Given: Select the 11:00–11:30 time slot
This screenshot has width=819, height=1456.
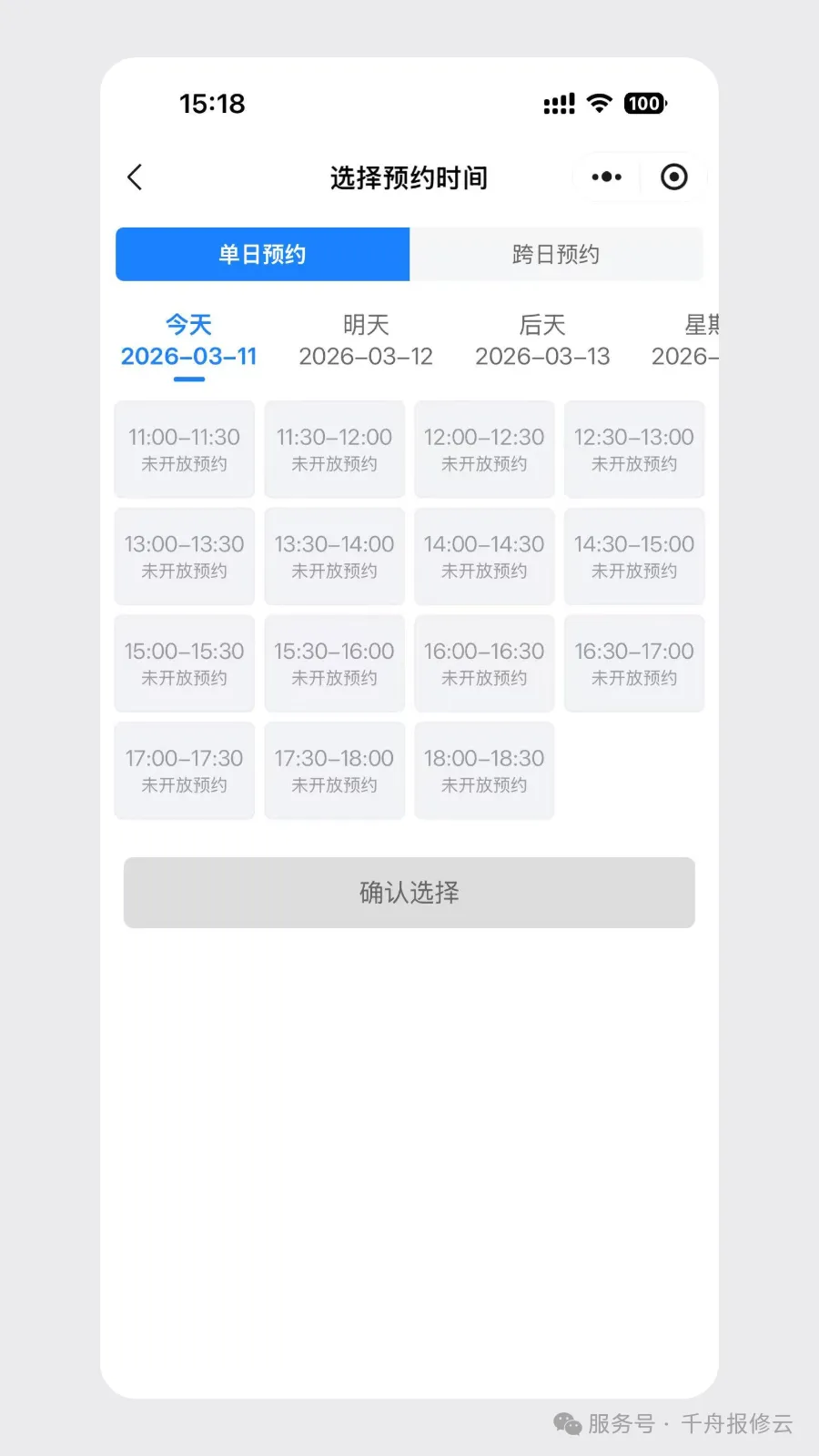Looking at the screenshot, I should [x=184, y=449].
